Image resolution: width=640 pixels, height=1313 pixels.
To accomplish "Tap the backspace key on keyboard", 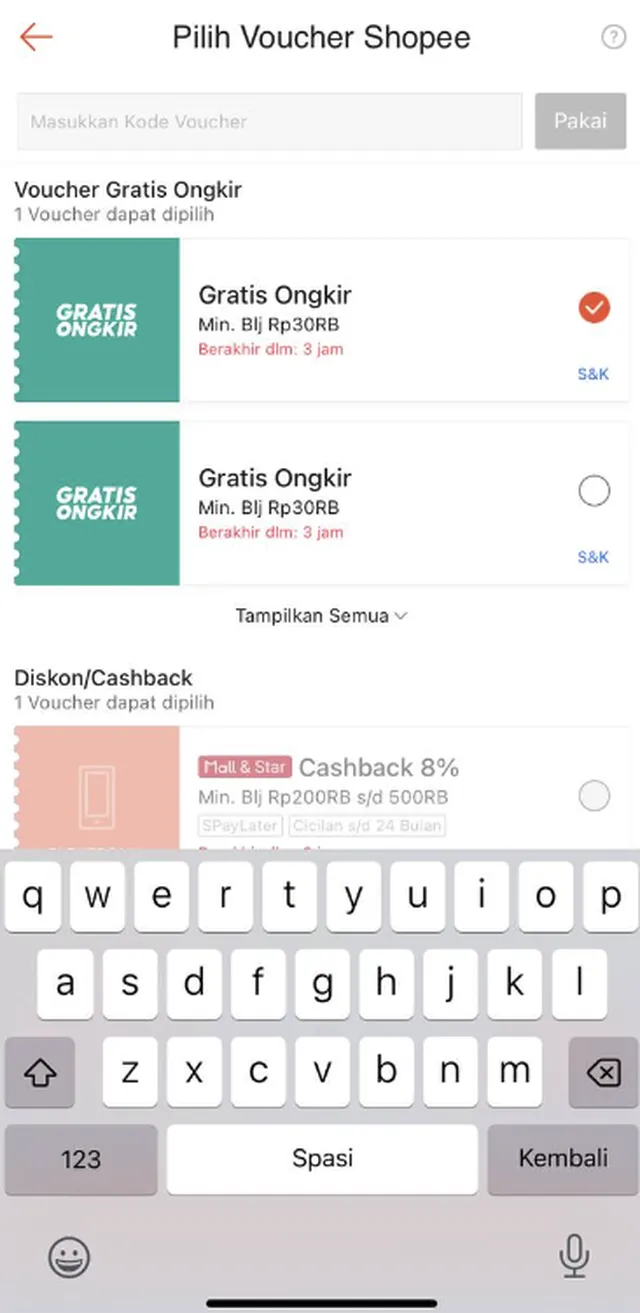I will click(x=603, y=1073).
